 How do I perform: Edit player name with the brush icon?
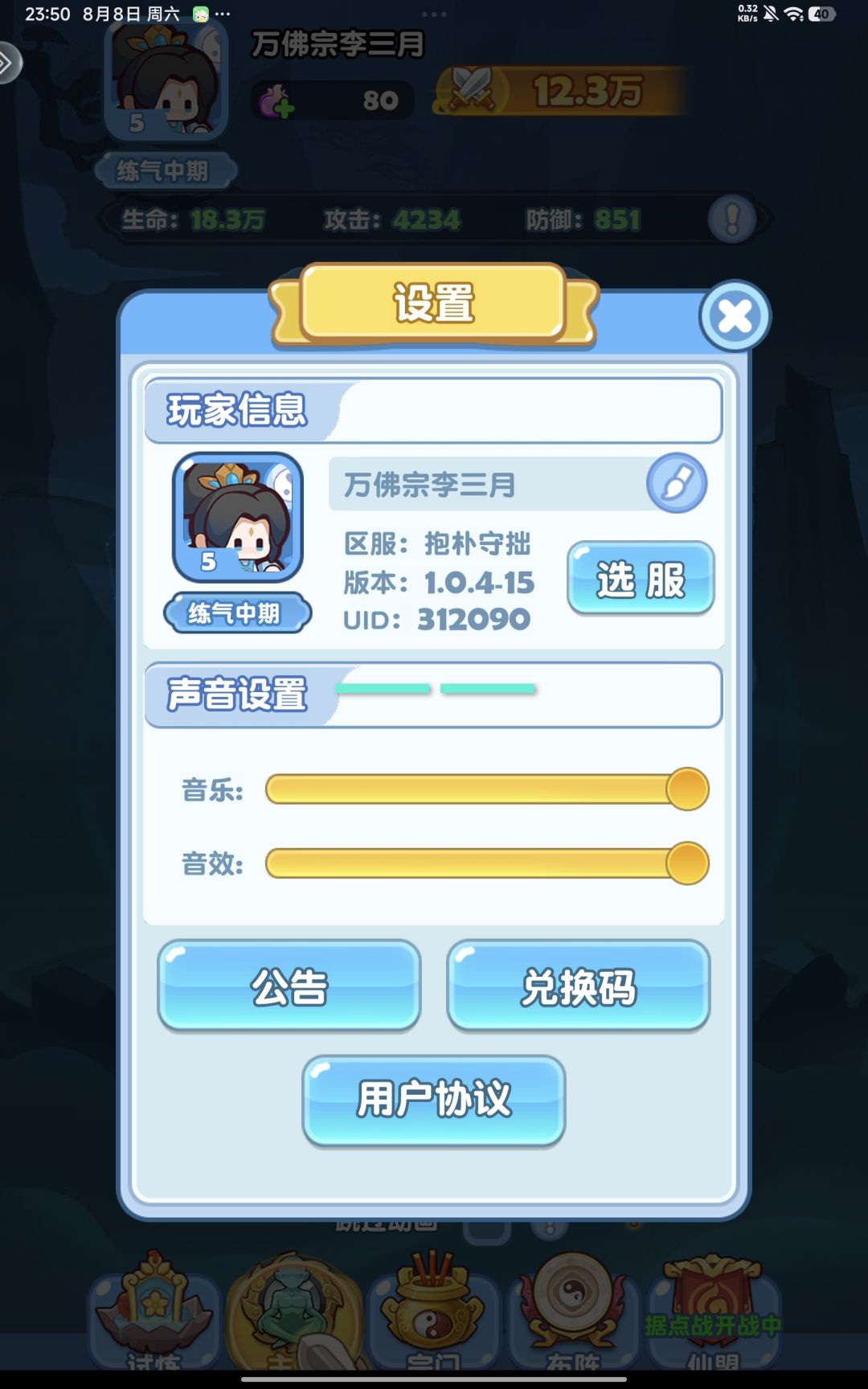click(x=677, y=484)
